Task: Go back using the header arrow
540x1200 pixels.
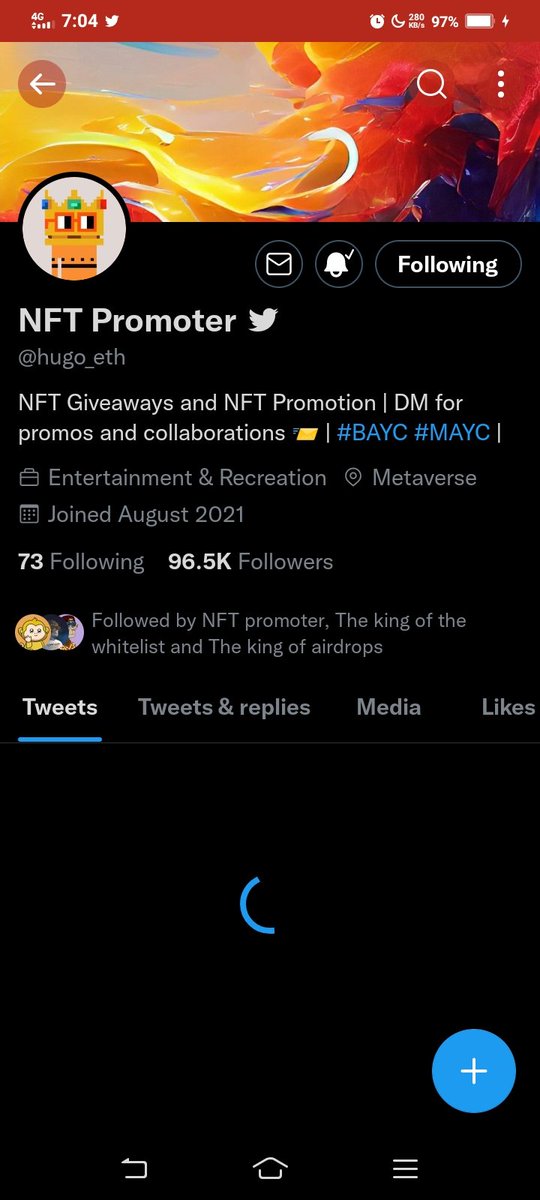Action: (x=42, y=84)
